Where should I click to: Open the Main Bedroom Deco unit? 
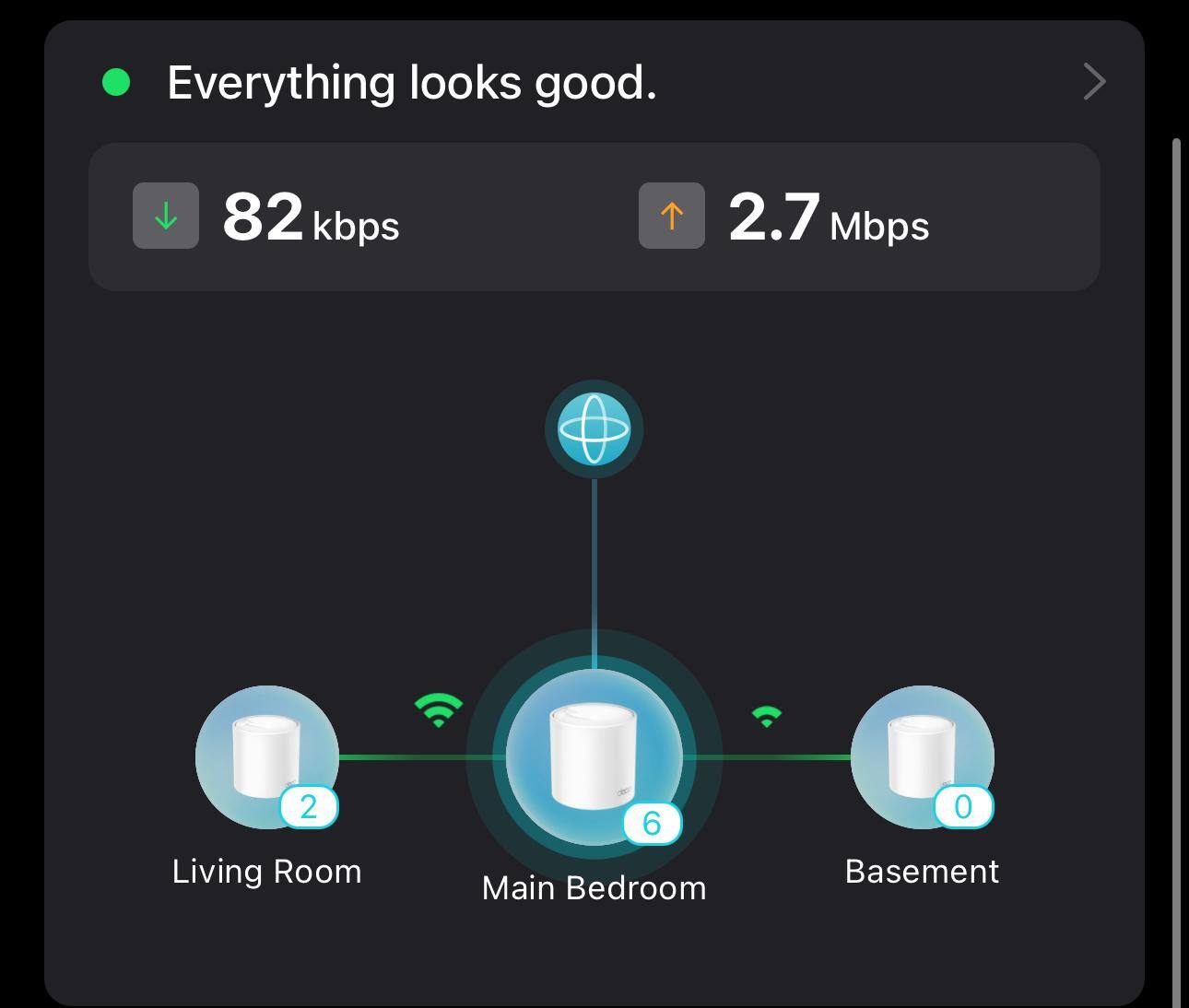tap(594, 757)
